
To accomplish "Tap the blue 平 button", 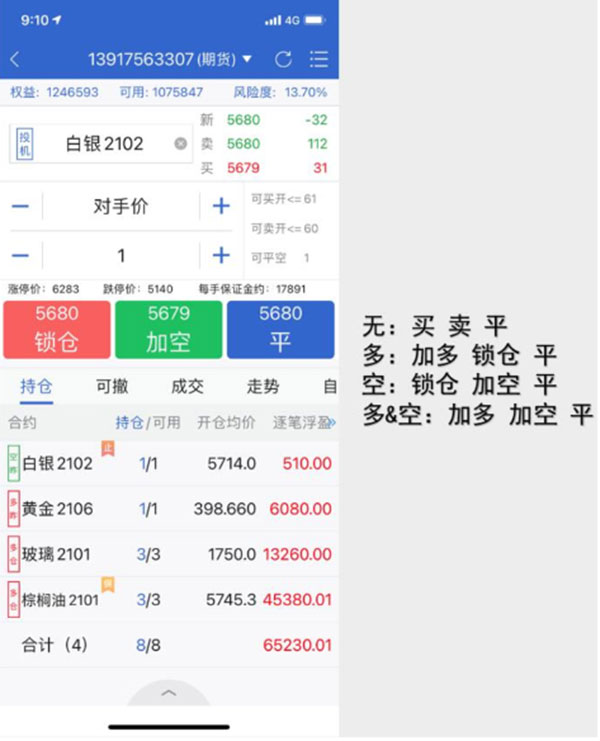I will point(280,329).
